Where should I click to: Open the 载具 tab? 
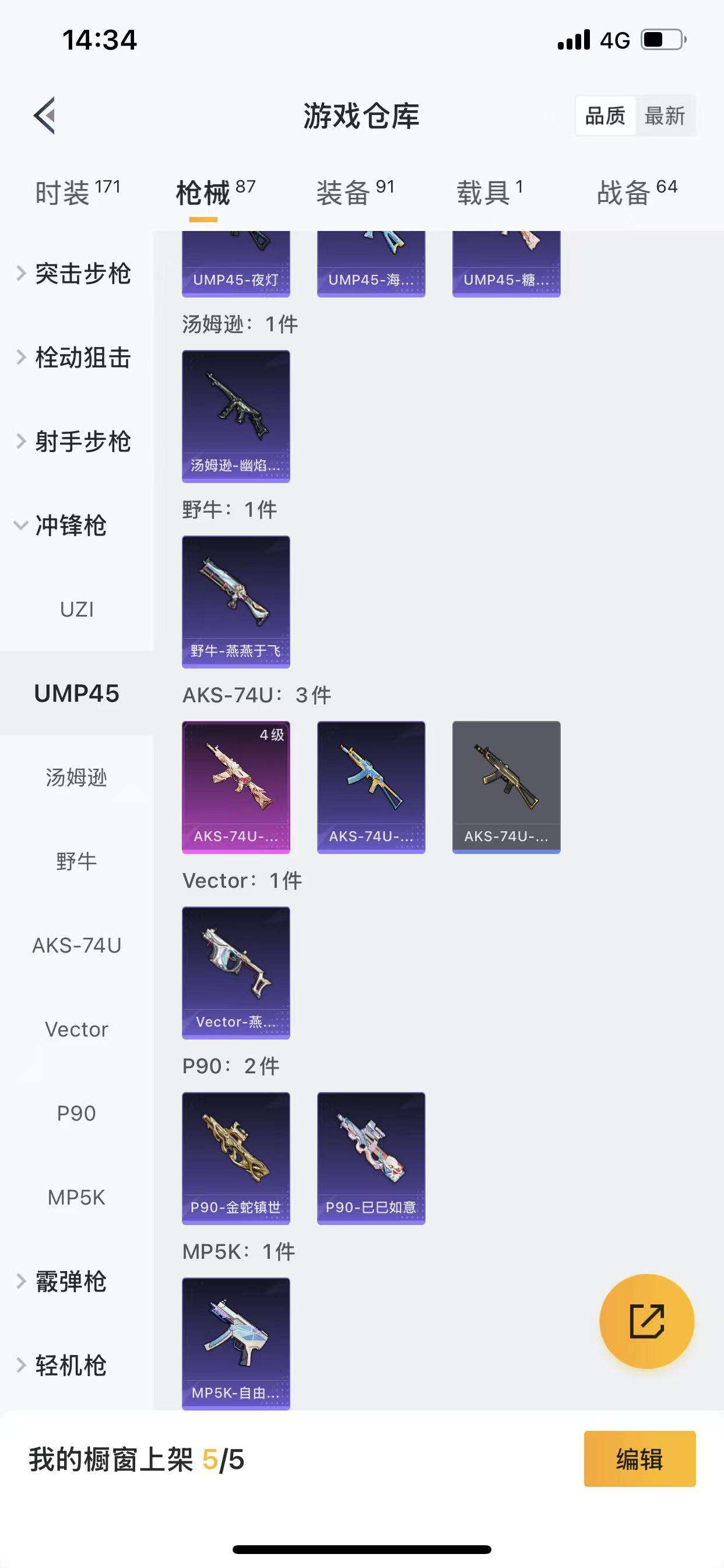coord(489,192)
